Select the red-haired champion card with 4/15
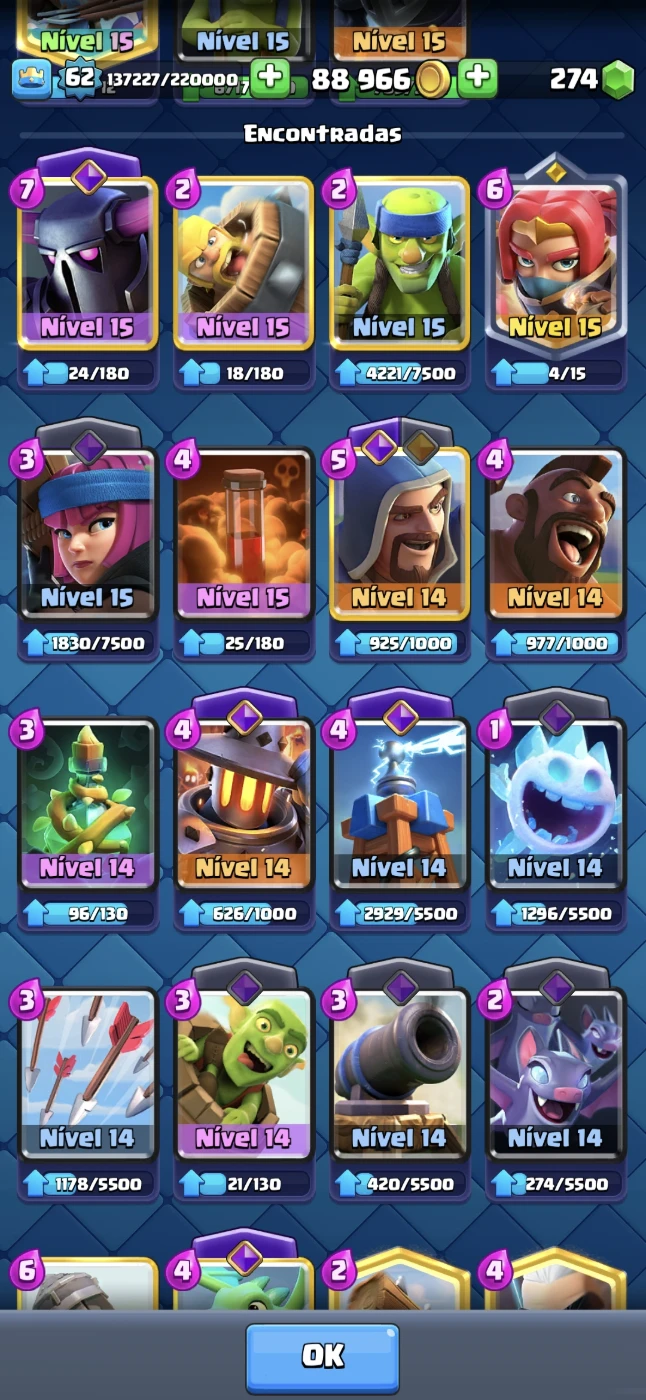The height and width of the screenshot is (1400, 646). tap(555, 262)
